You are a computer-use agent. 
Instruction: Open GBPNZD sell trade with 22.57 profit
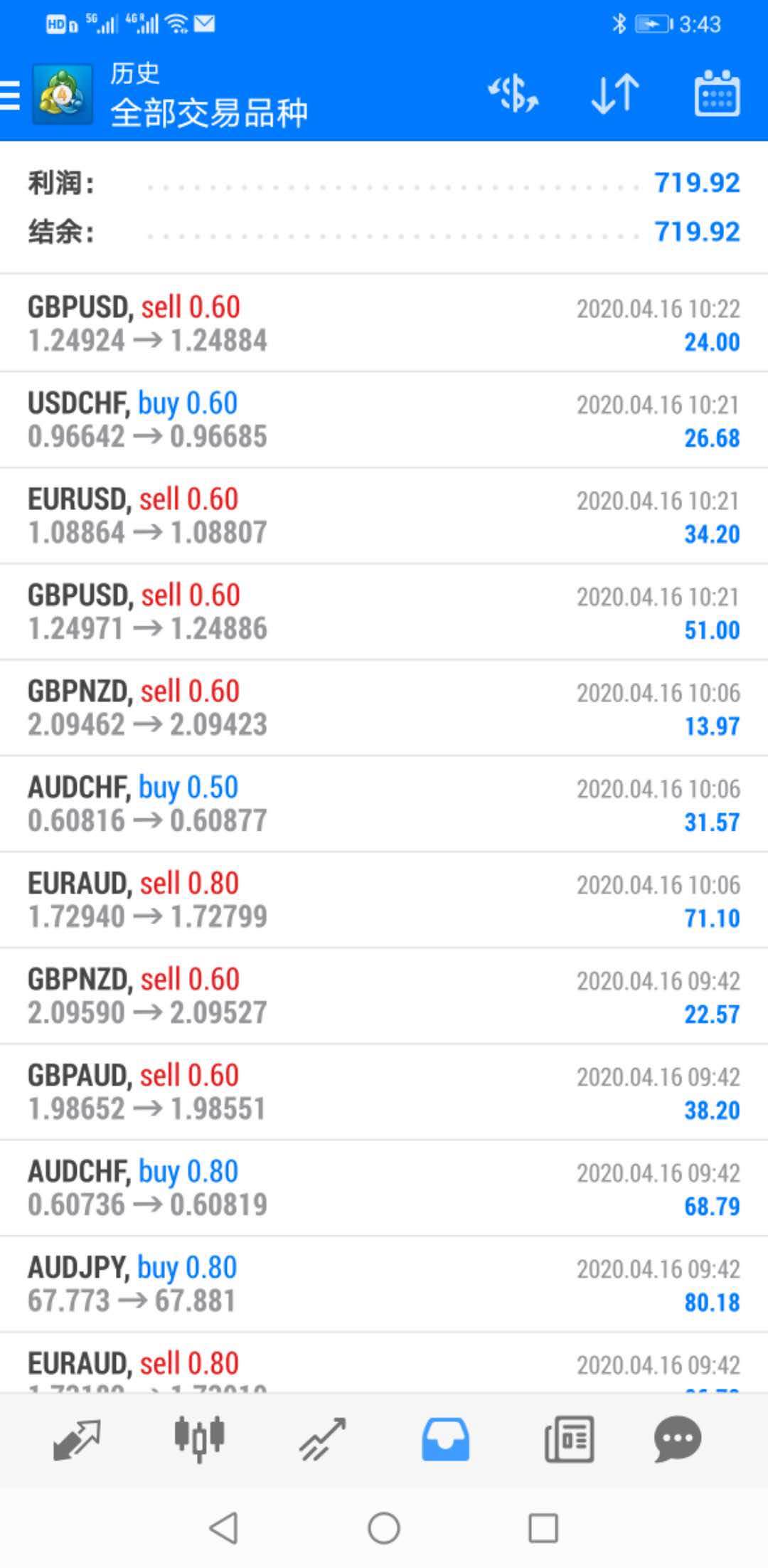[384, 996]
